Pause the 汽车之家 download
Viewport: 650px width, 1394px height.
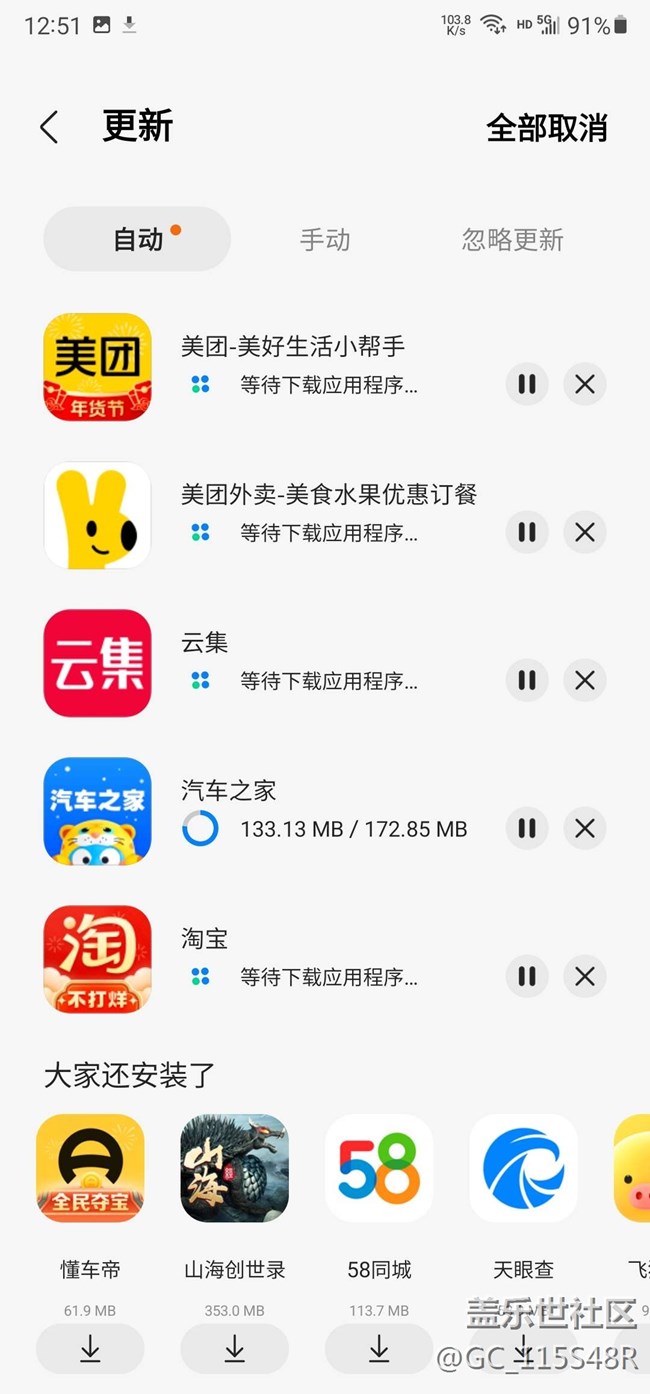tap(527, 828)
